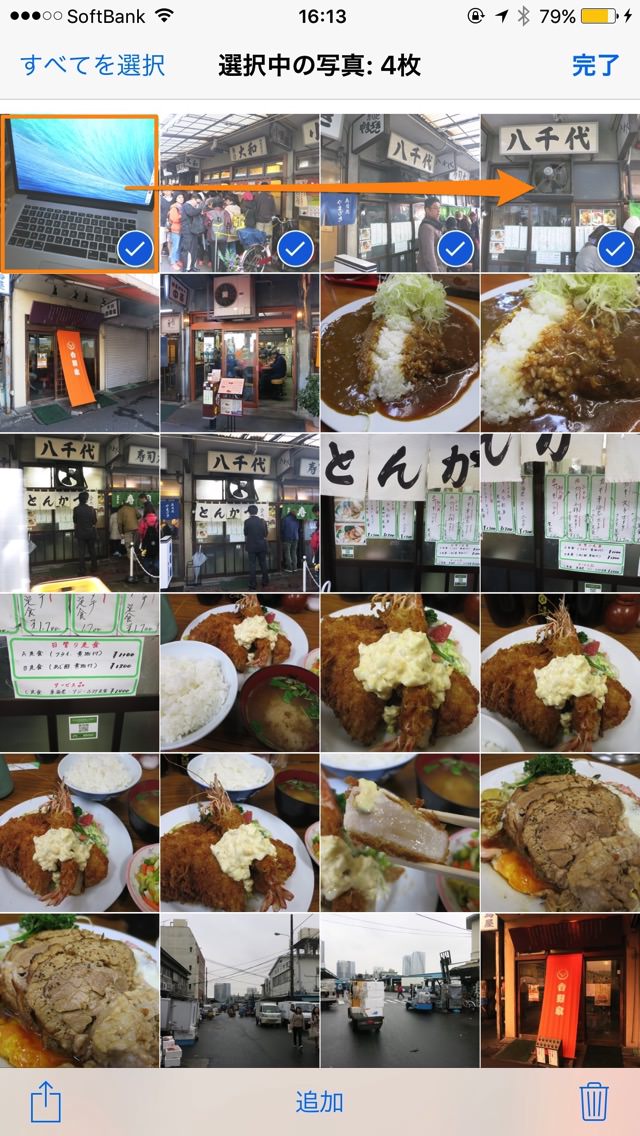Select the orange banner storefront photo

[x=79, y=353]
